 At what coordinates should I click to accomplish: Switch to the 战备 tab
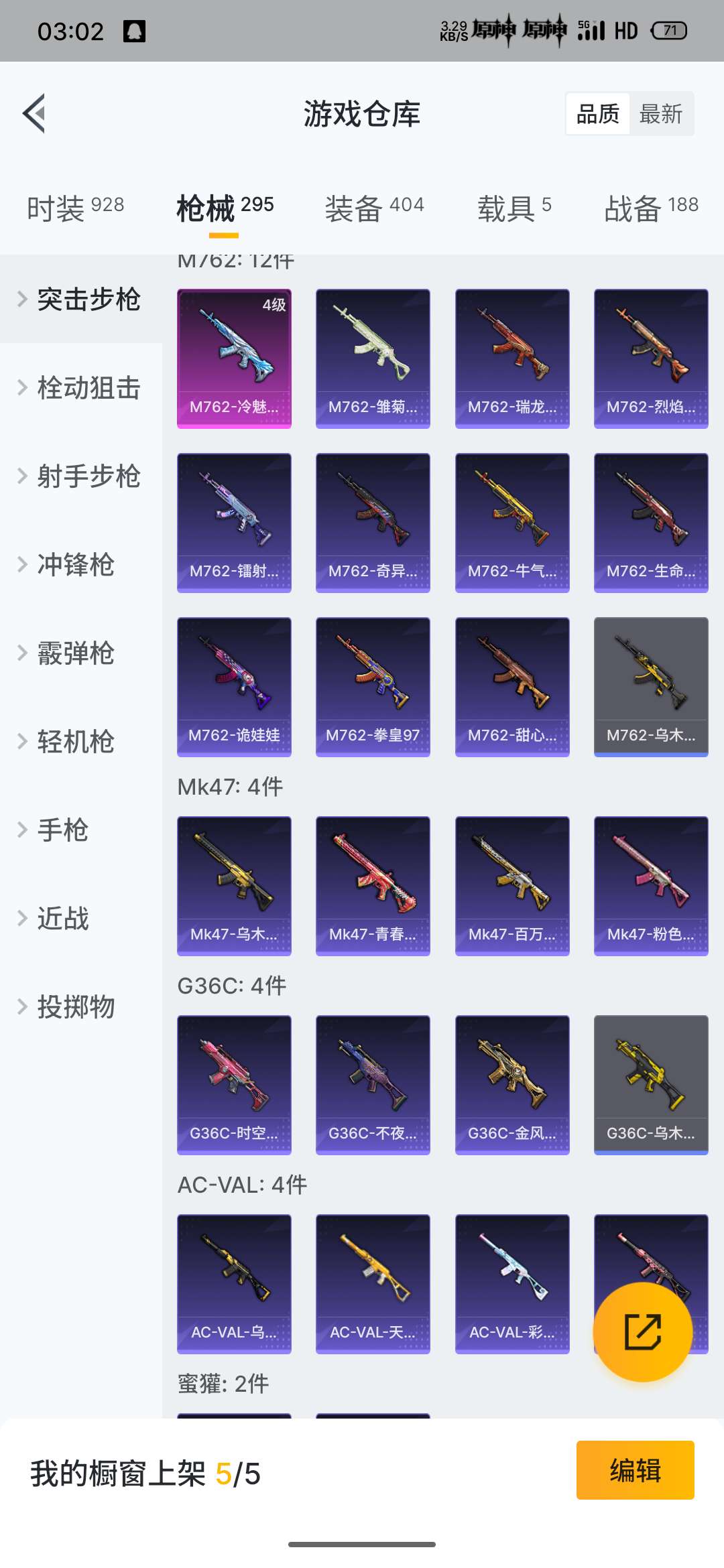[x=651, y=208]
